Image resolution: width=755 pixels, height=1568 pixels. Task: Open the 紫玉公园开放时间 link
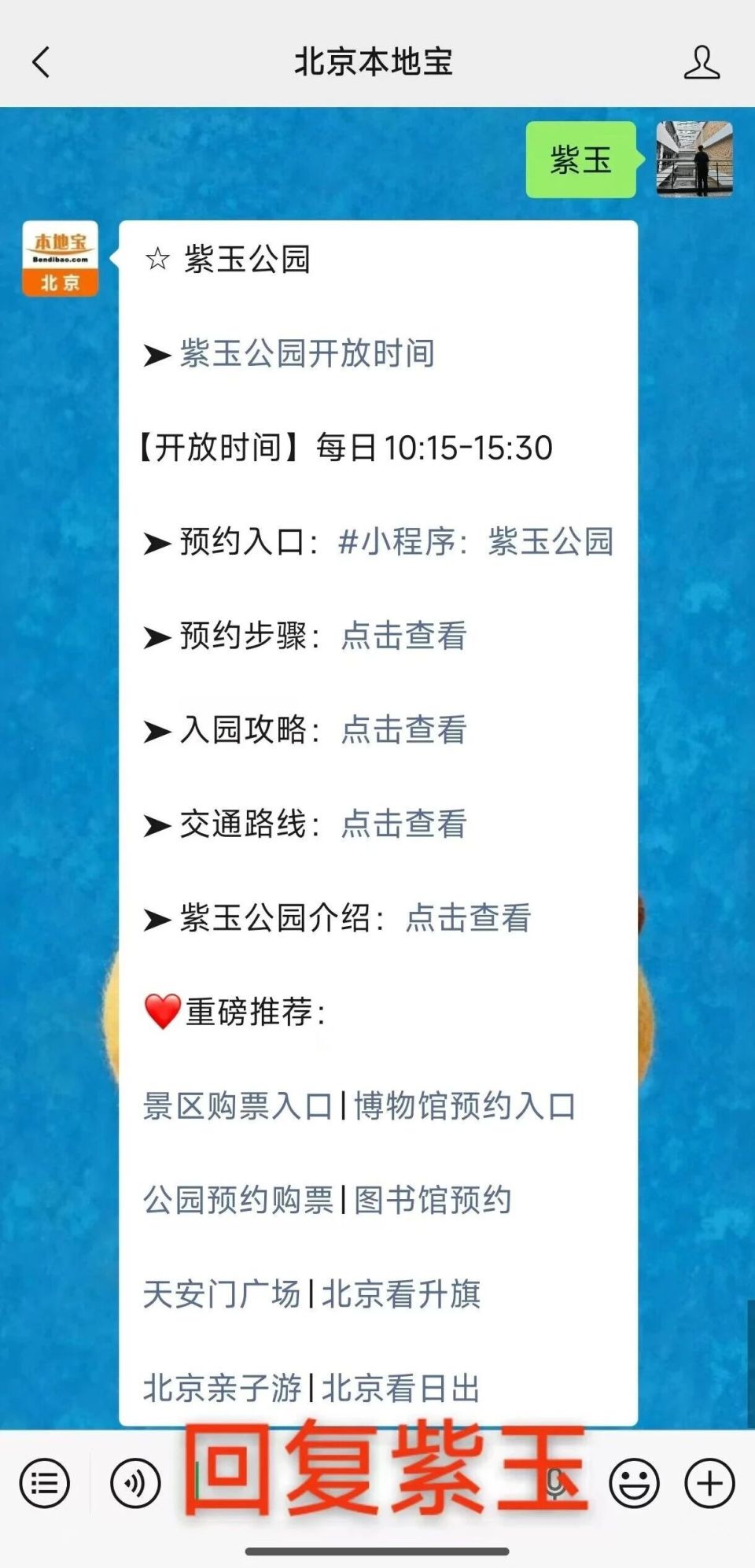click(x=305, y=354)
